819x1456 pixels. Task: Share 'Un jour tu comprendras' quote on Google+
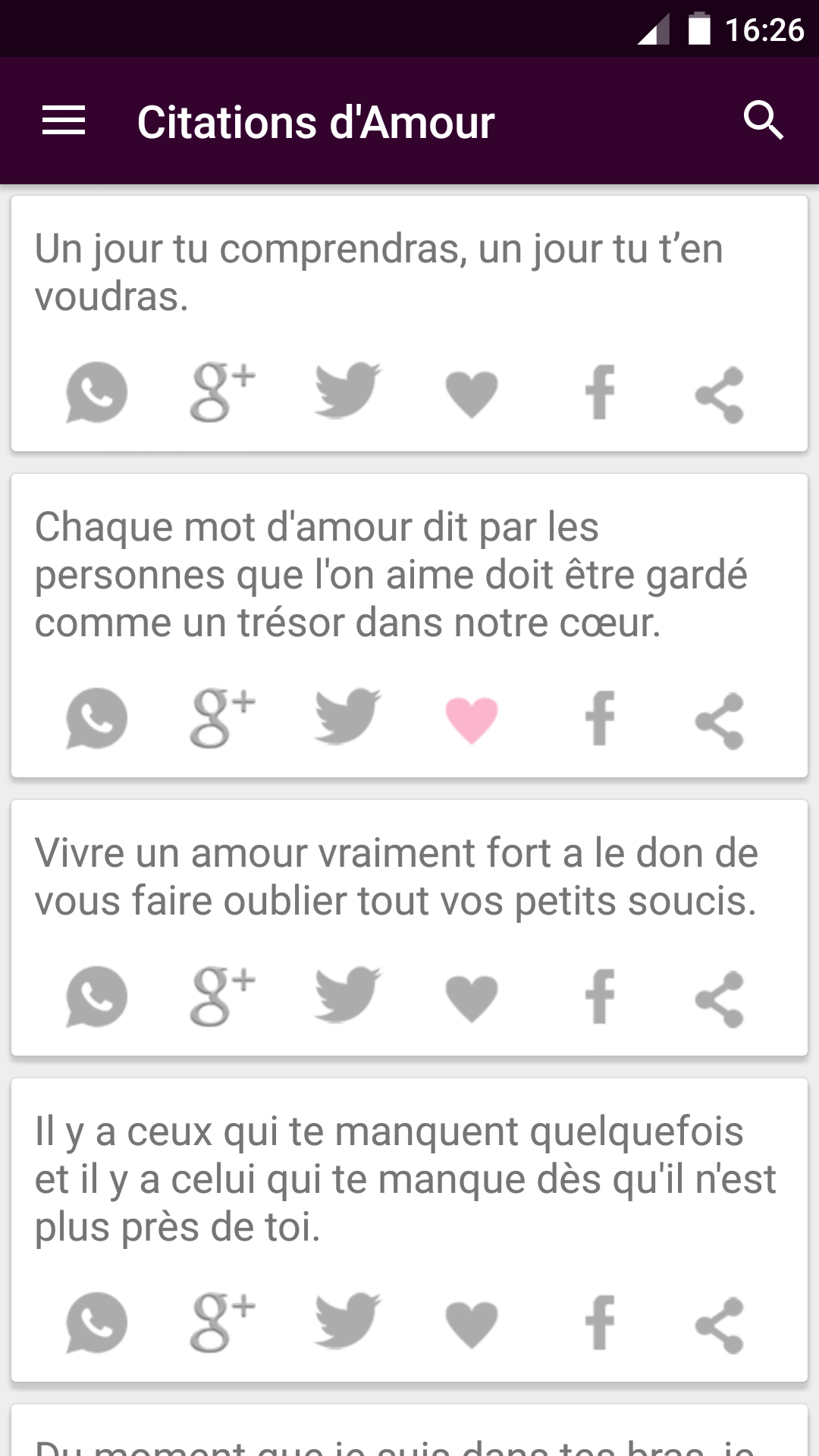coord(221,392)
